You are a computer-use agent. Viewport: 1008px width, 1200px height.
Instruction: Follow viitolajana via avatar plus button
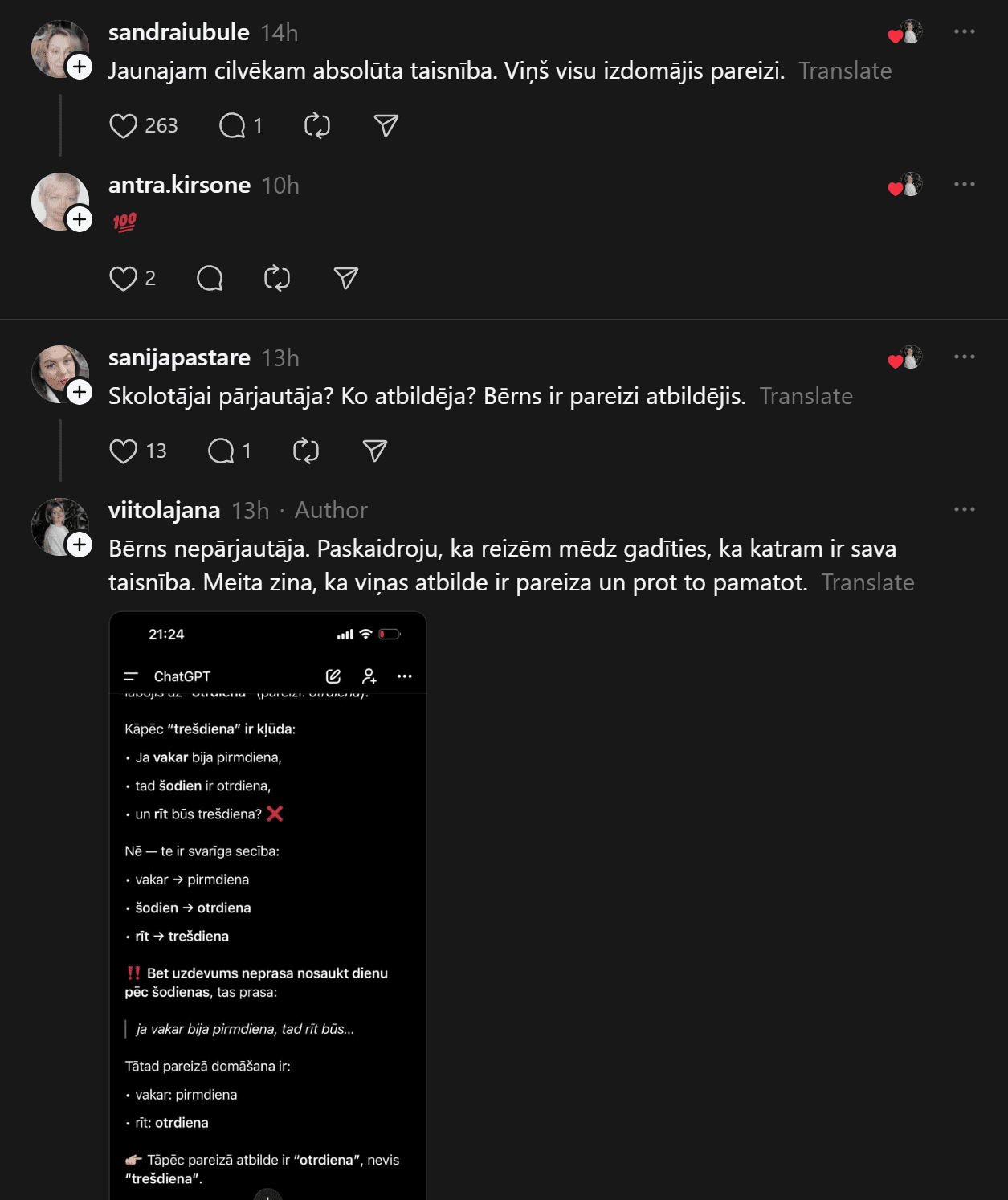80,545
